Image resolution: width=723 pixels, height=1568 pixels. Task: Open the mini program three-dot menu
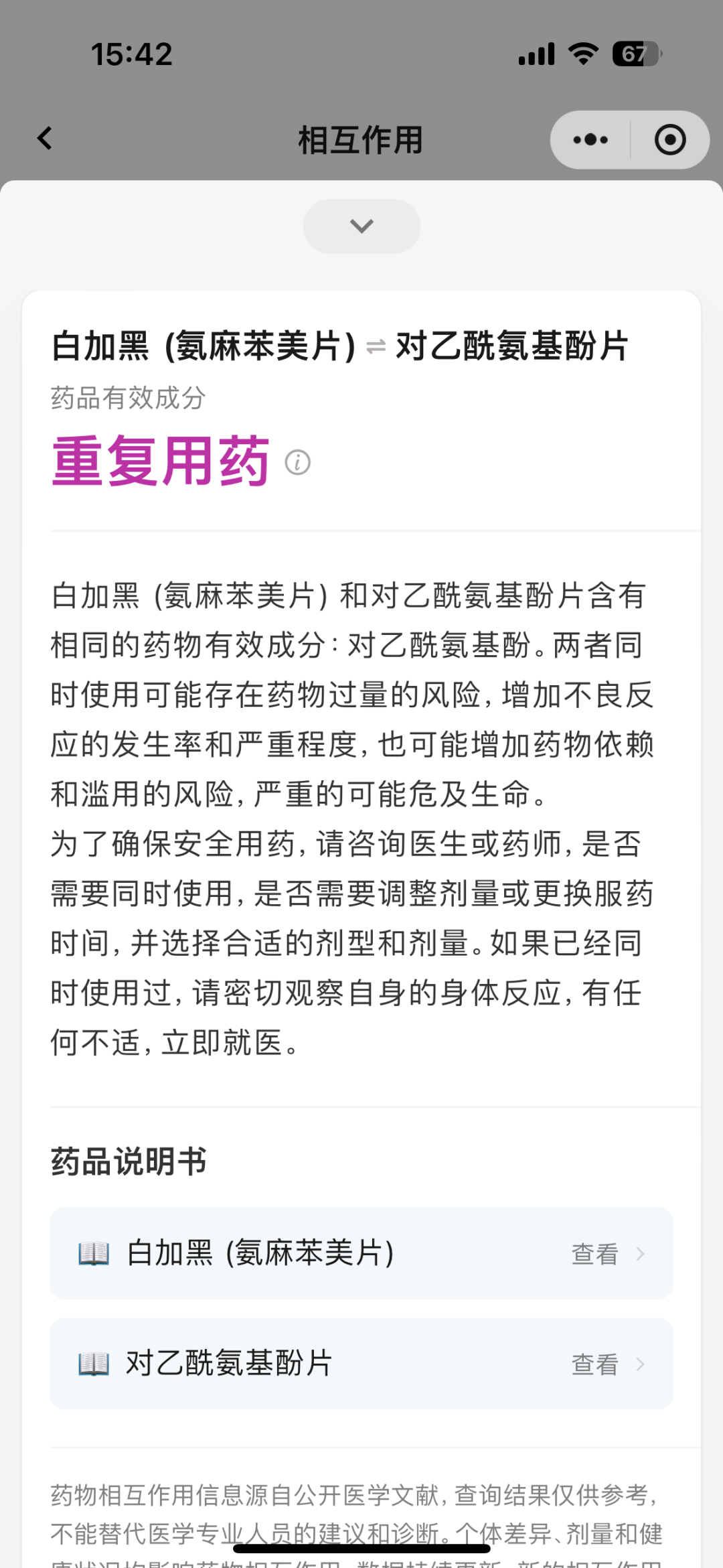[x=590, y=140]
